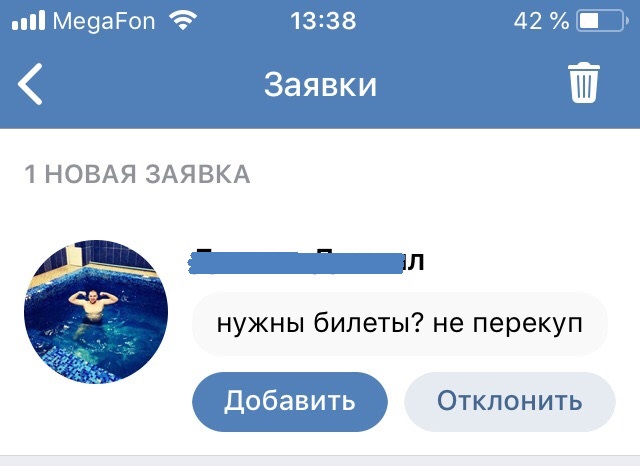This screenshot has height=466, width=640.
Task: Go back from the Заявки screen
Action: tap(31, 85)
